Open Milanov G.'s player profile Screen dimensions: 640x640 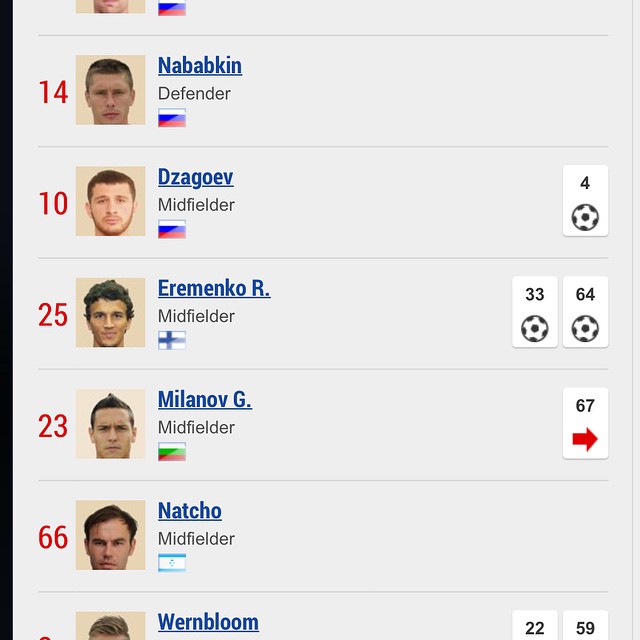[205, 400]
